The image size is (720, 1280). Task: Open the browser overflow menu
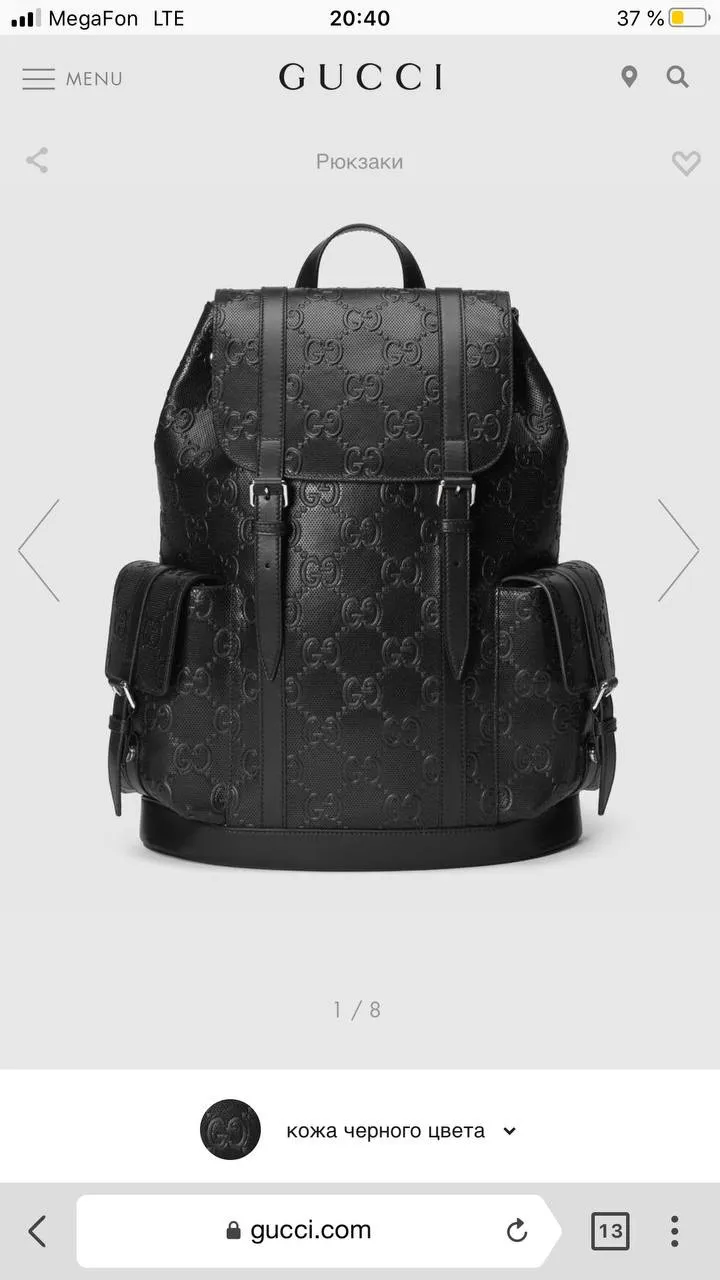coord(675,1231)
